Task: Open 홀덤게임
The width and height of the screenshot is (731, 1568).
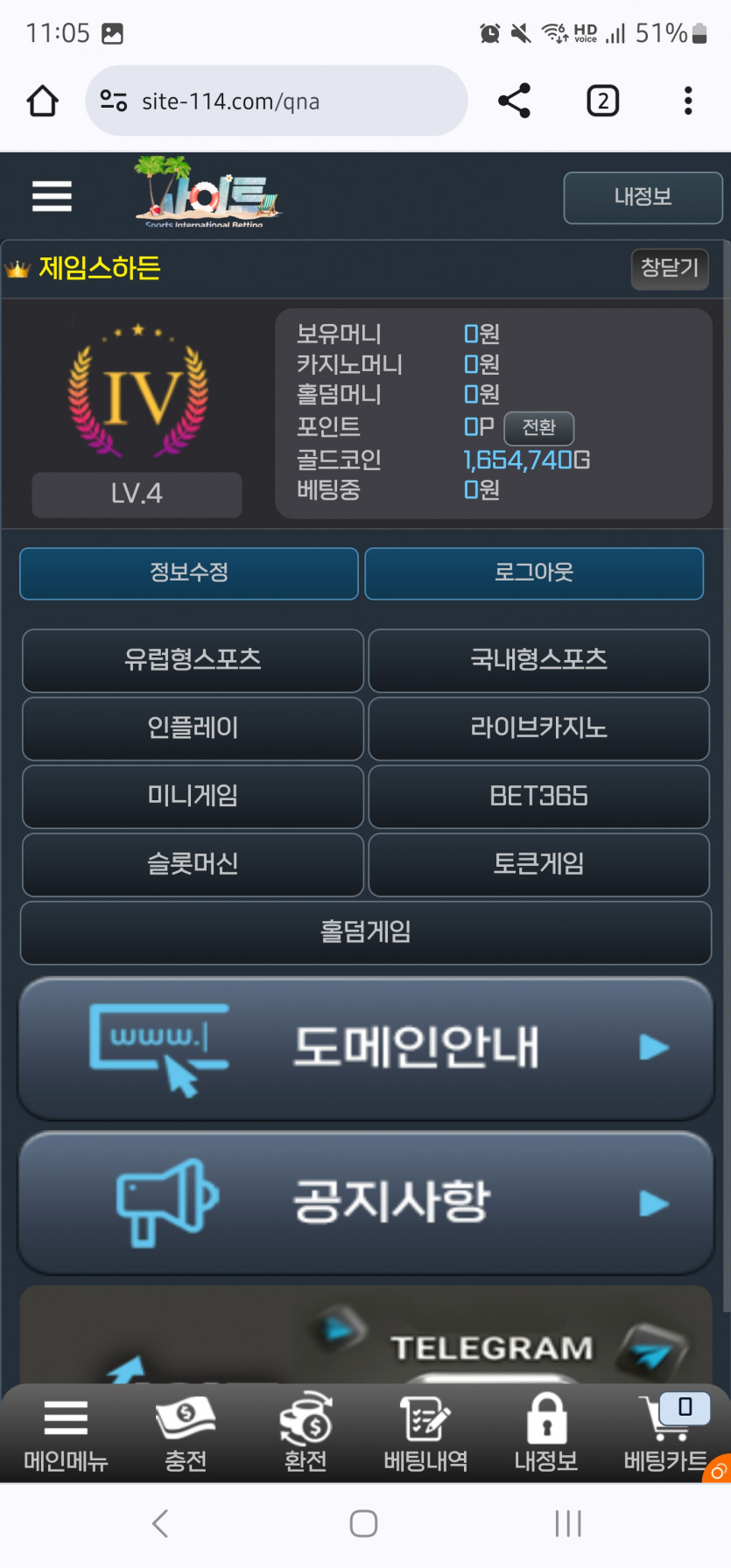Action: (x=365, y=932)
